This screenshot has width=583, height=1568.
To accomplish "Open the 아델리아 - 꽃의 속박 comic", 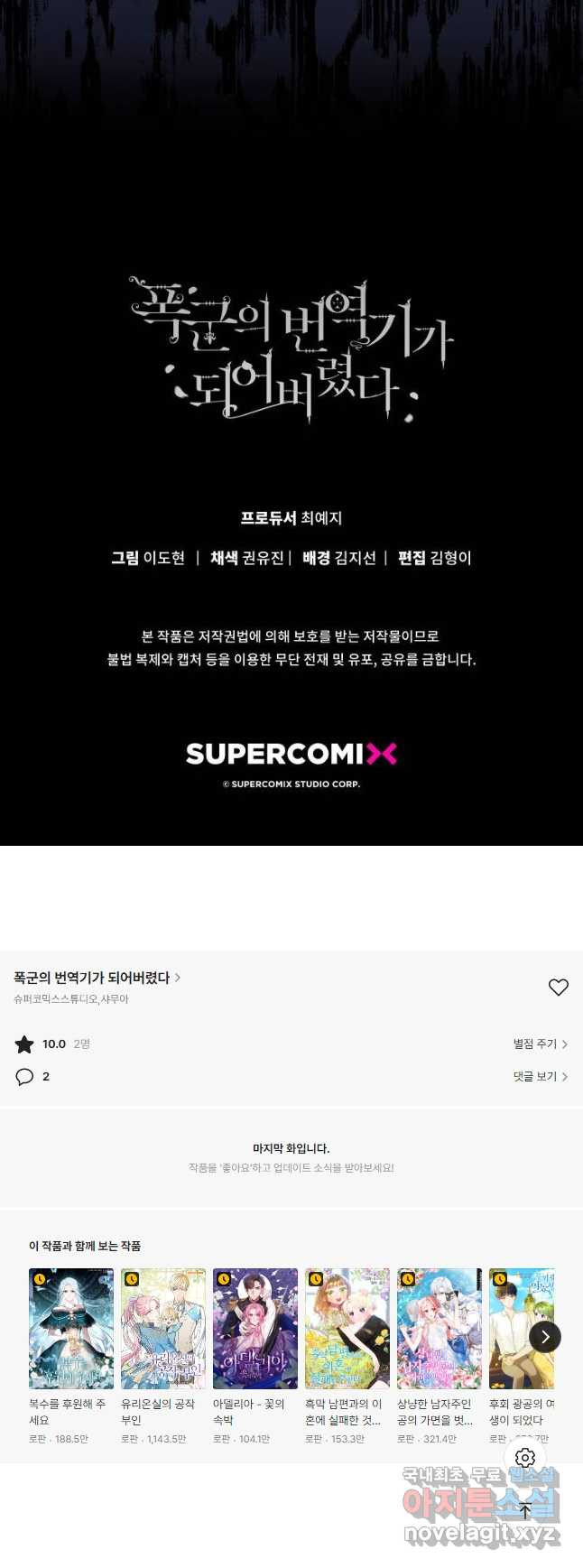I will (255, 1329).
